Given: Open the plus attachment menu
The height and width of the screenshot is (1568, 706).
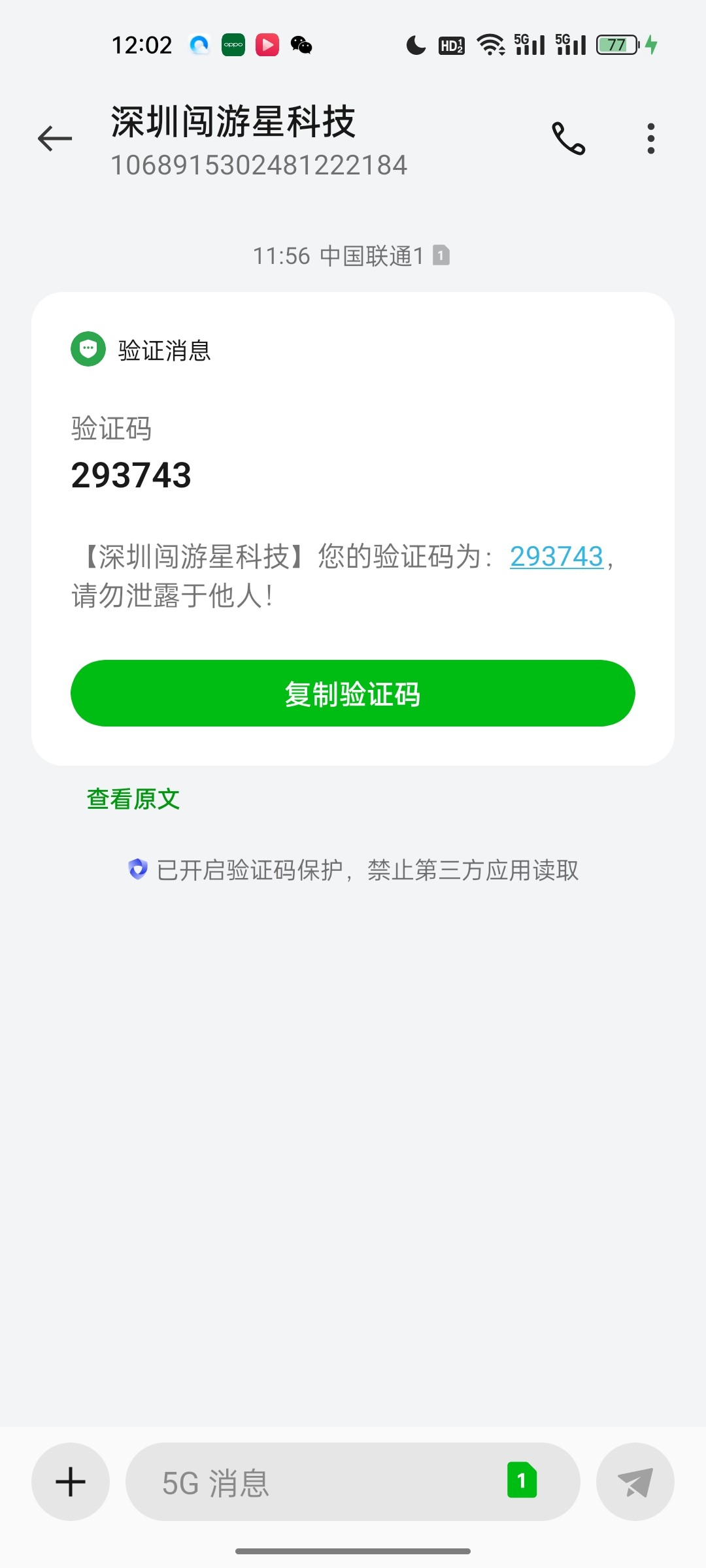Looking at the screenshot, I should point(71,1482).
